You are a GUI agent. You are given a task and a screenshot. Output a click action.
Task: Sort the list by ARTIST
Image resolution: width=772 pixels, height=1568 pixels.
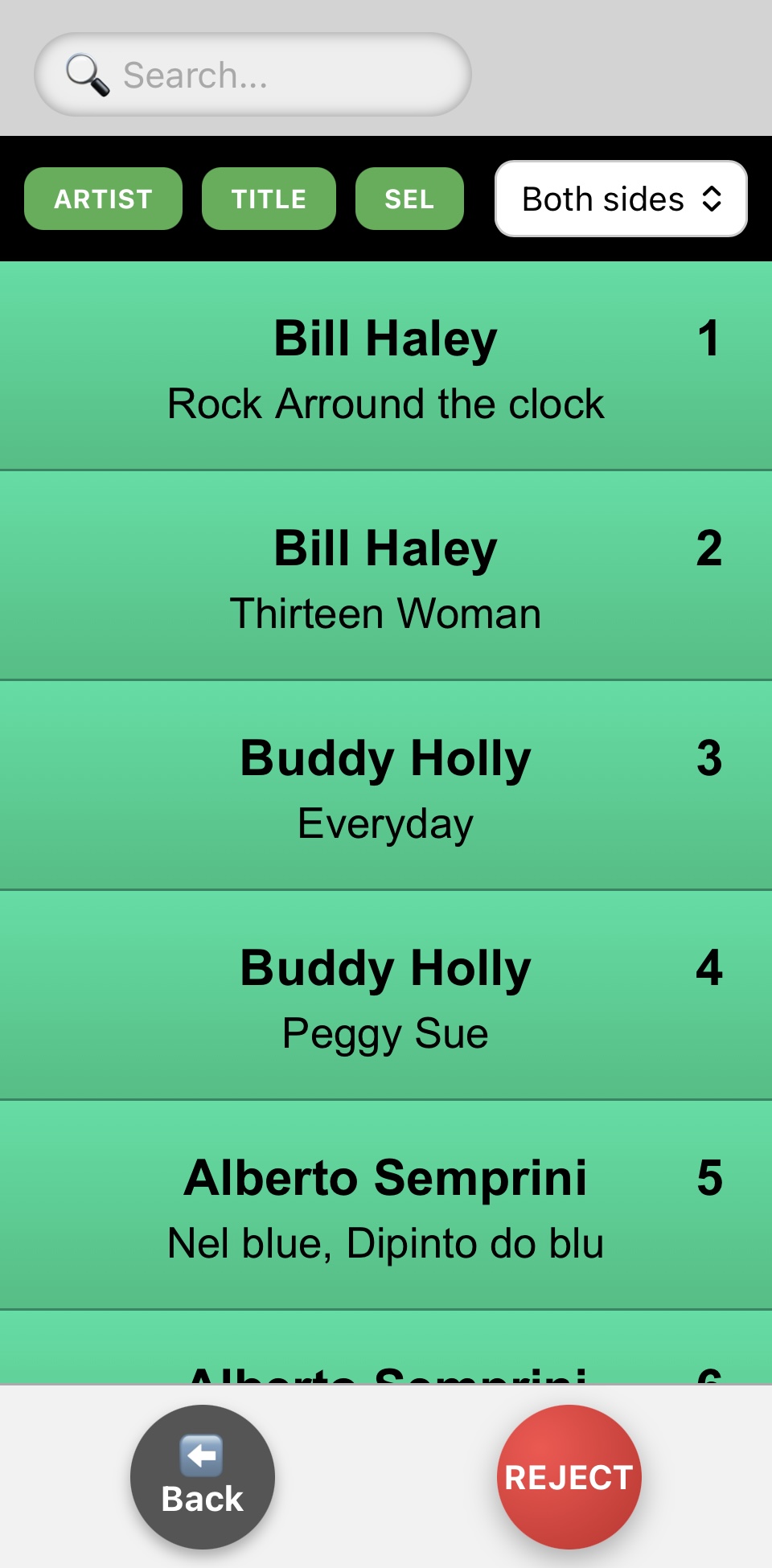point(103,199)
